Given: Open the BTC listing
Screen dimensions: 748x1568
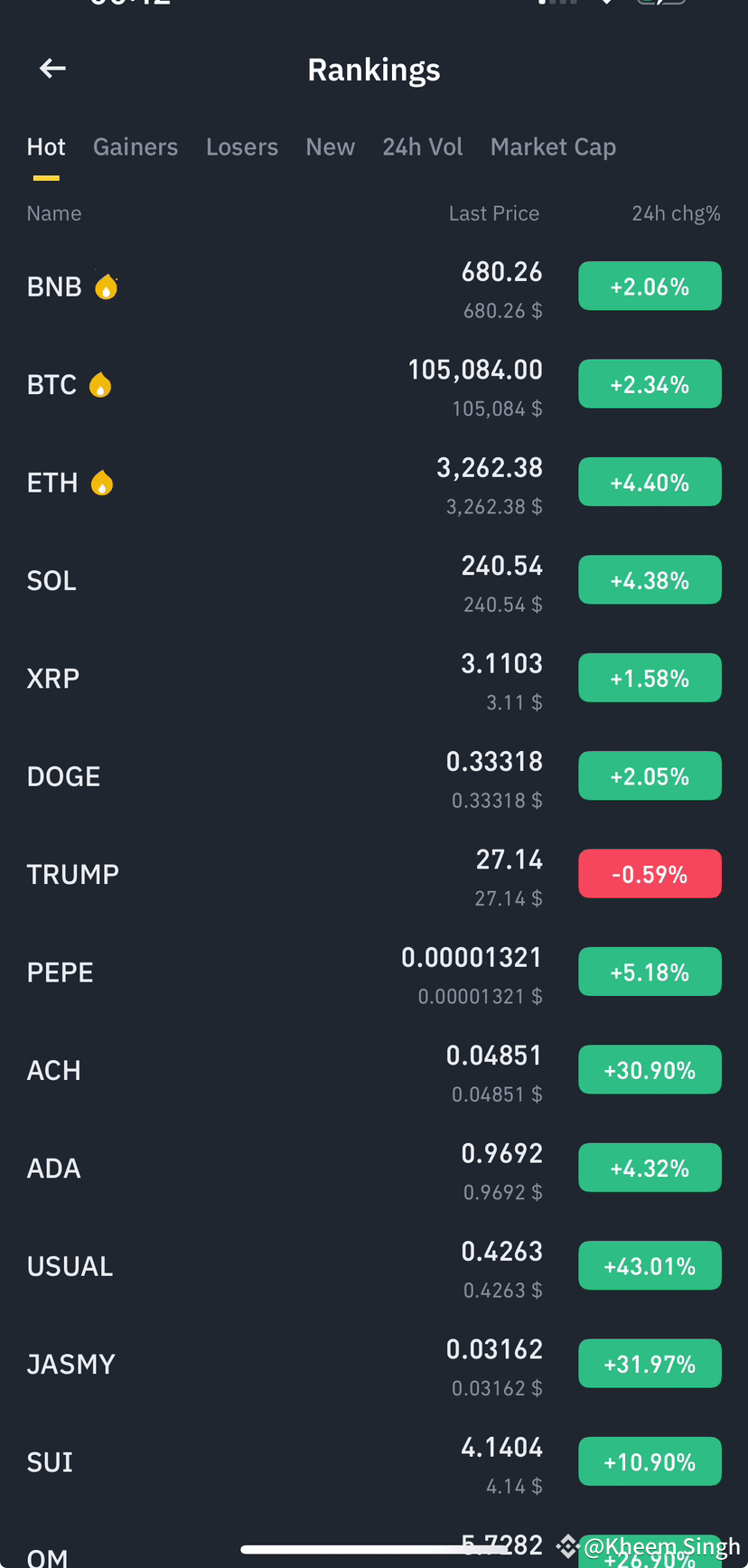Looking at the screenshot, I should coord(374,385).
